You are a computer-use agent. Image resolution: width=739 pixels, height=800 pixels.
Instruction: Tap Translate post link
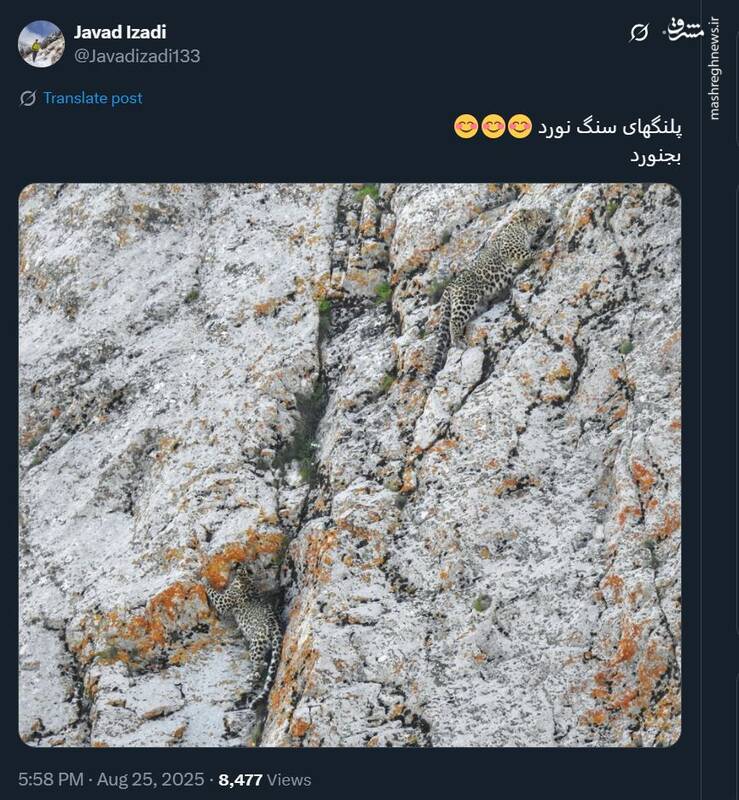[92, 98]
